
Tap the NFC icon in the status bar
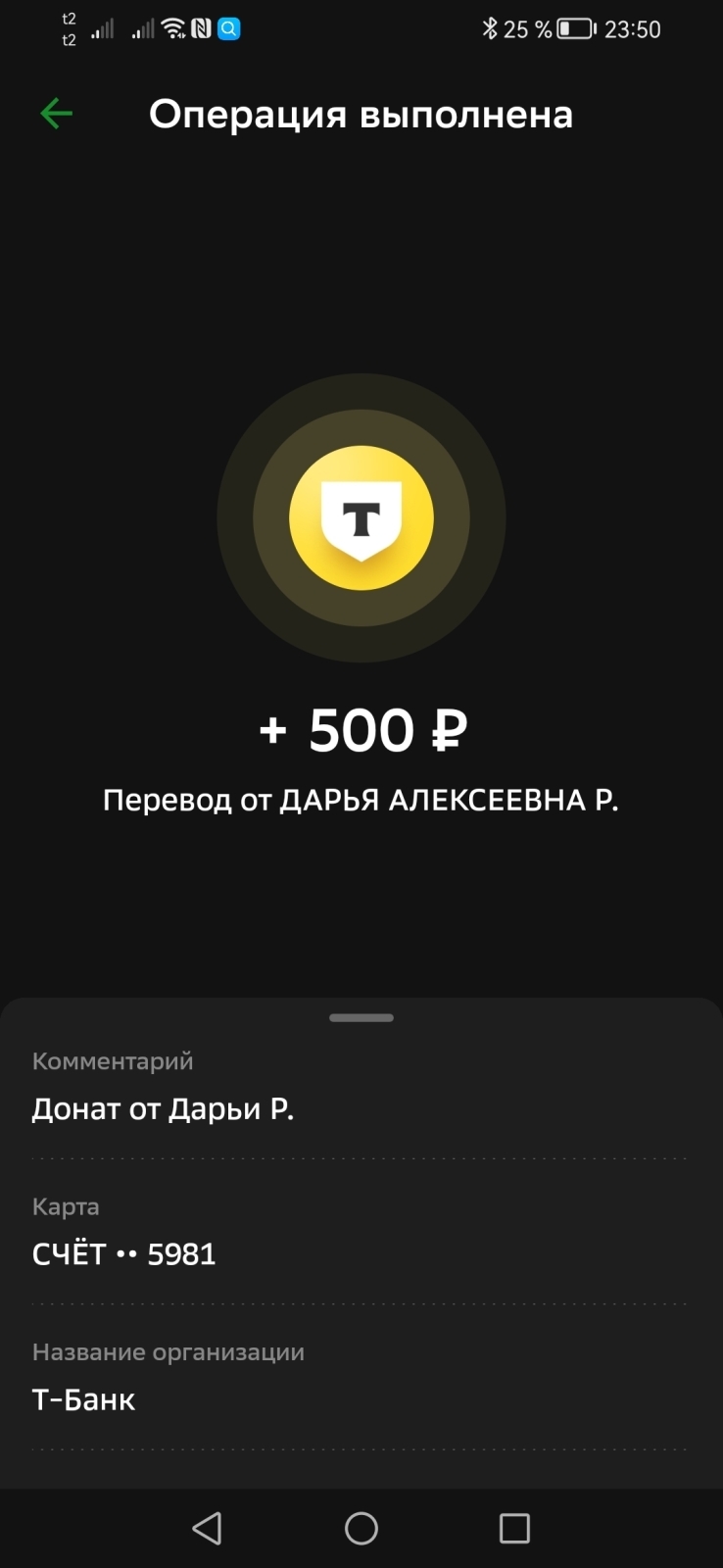click(201, 28)
